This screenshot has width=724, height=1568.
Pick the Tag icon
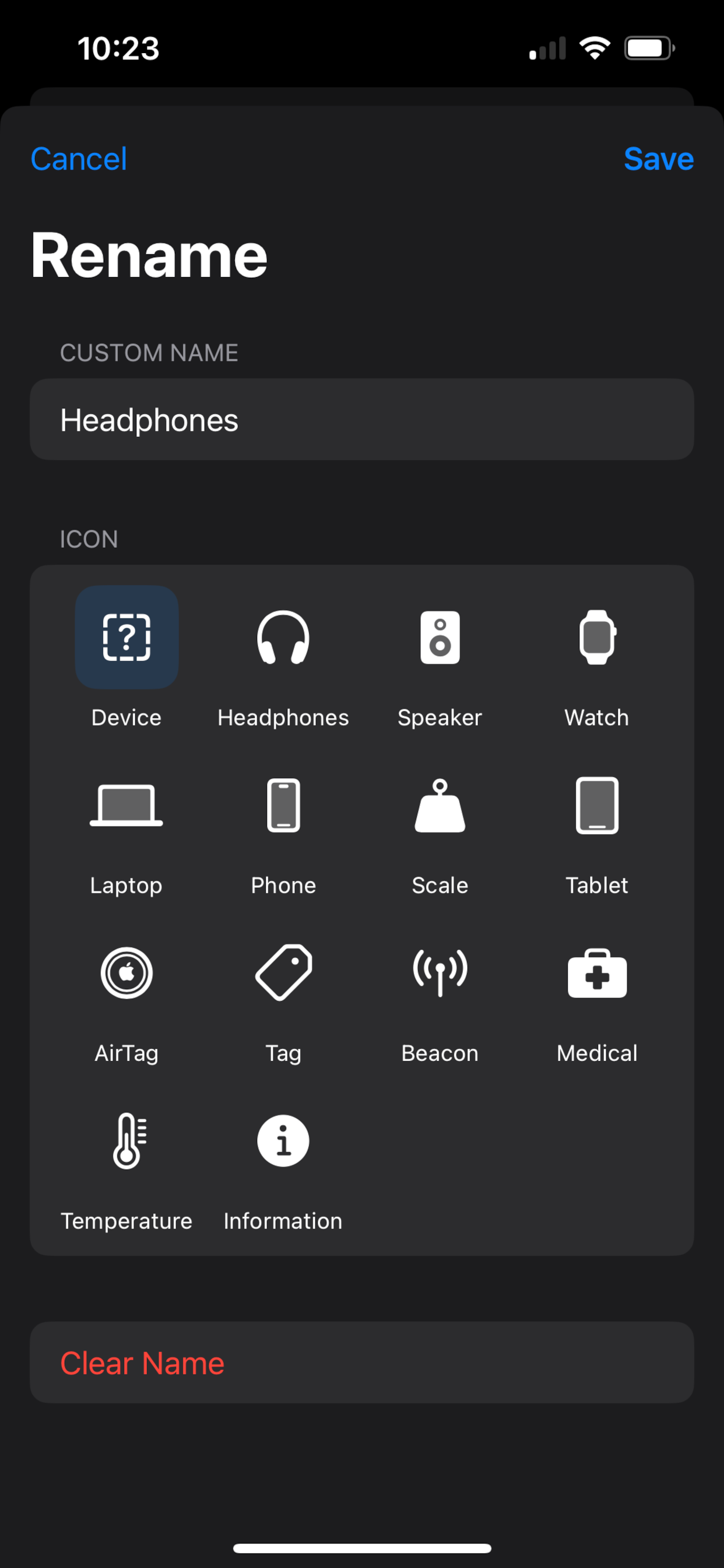(283, 972)
